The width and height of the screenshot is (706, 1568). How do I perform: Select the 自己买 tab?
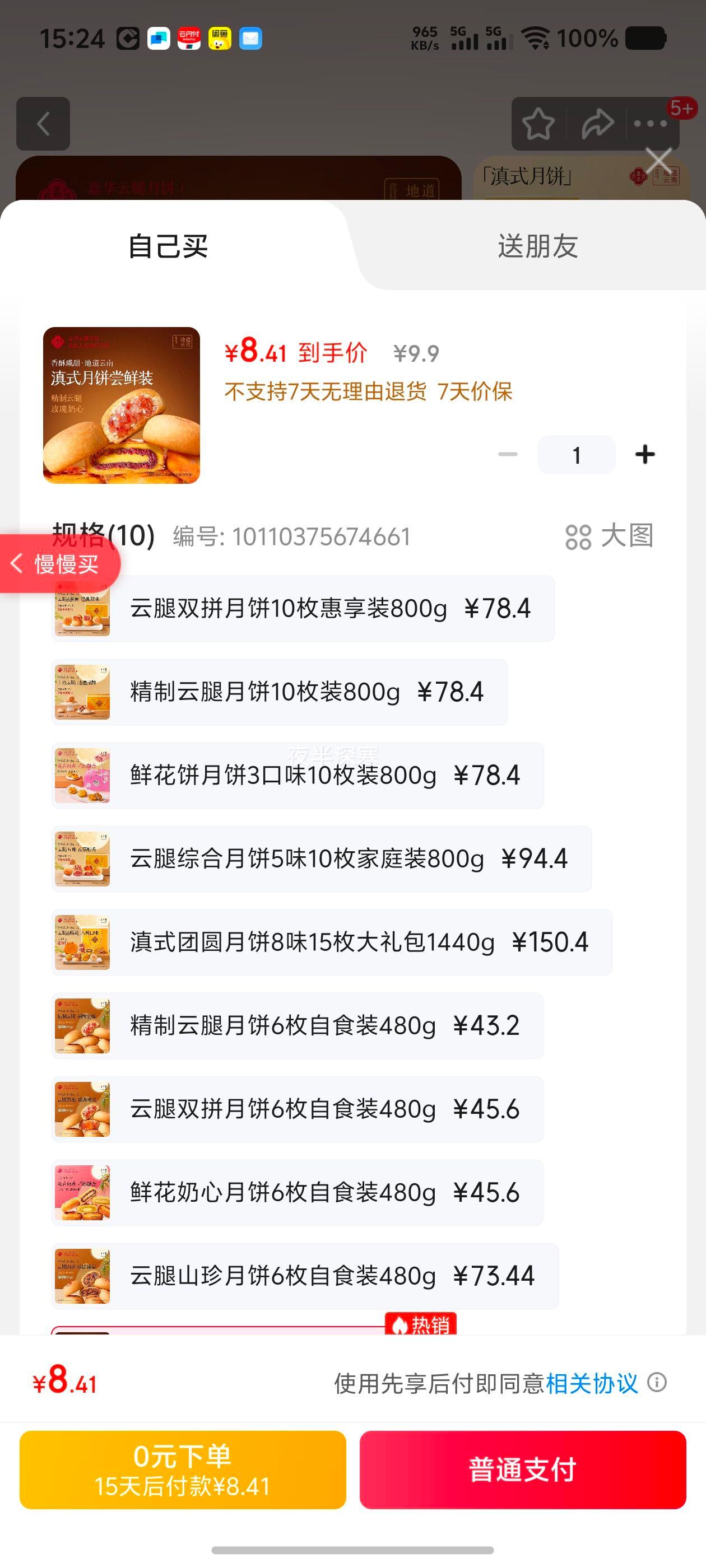pyautogui.click(x=168, y=246)
